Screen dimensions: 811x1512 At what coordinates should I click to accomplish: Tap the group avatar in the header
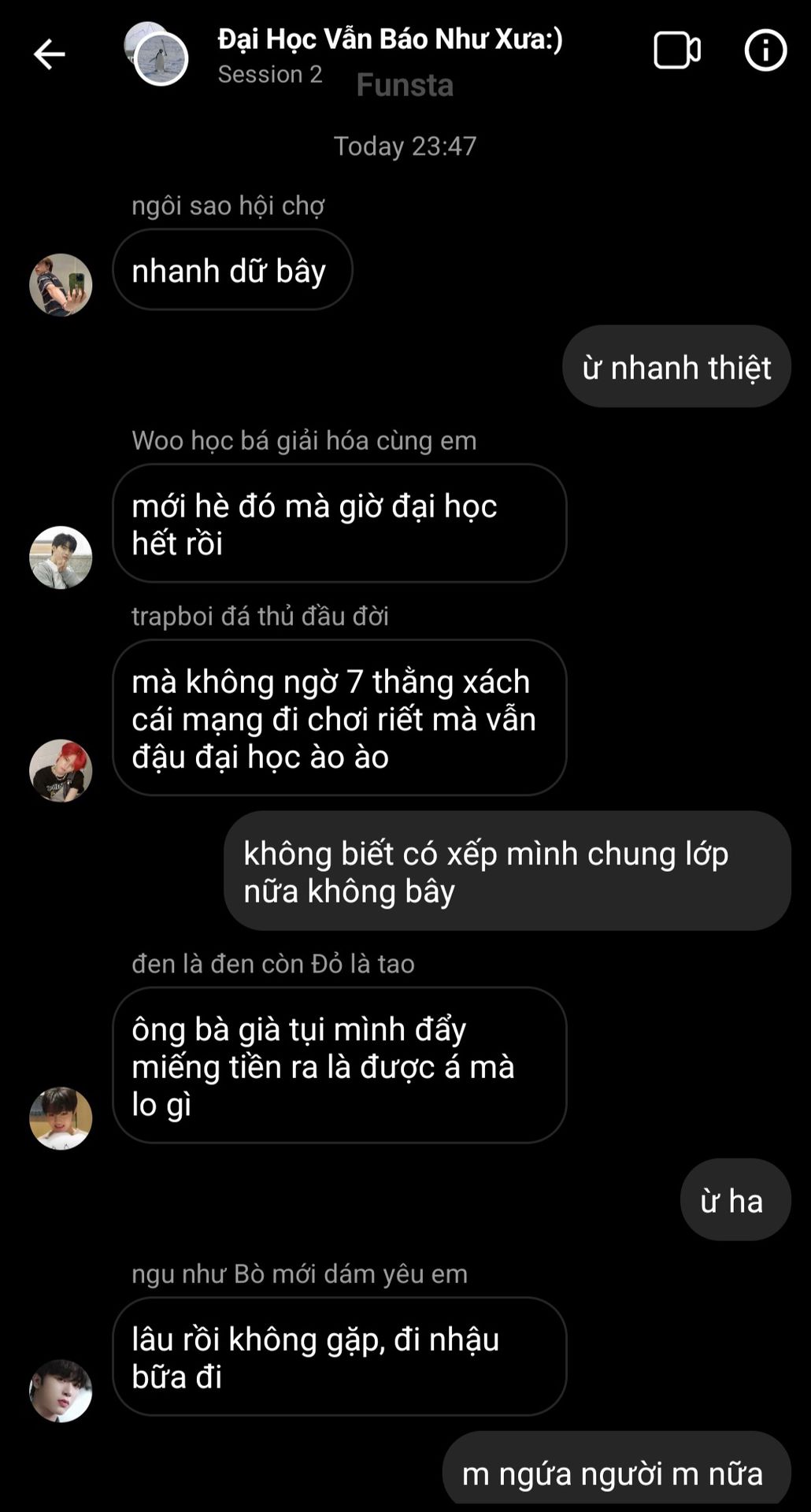click(157, 55)
